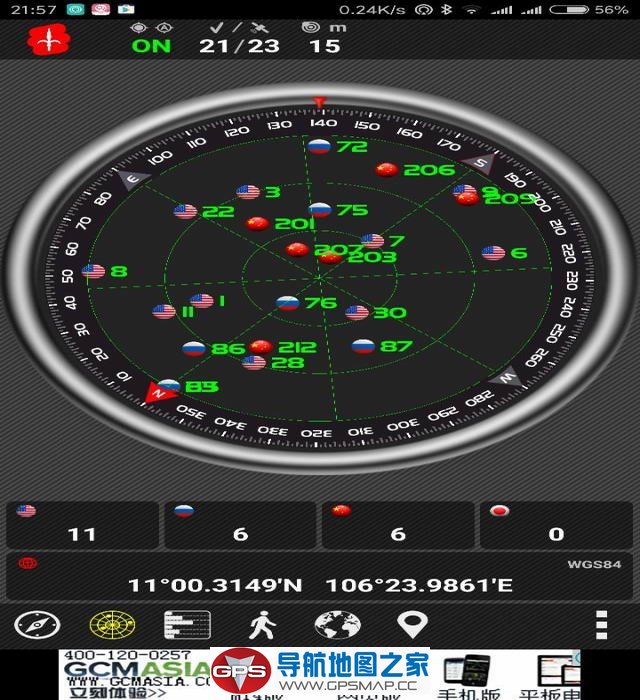Tap the red app icon in header

coord(46,40)
